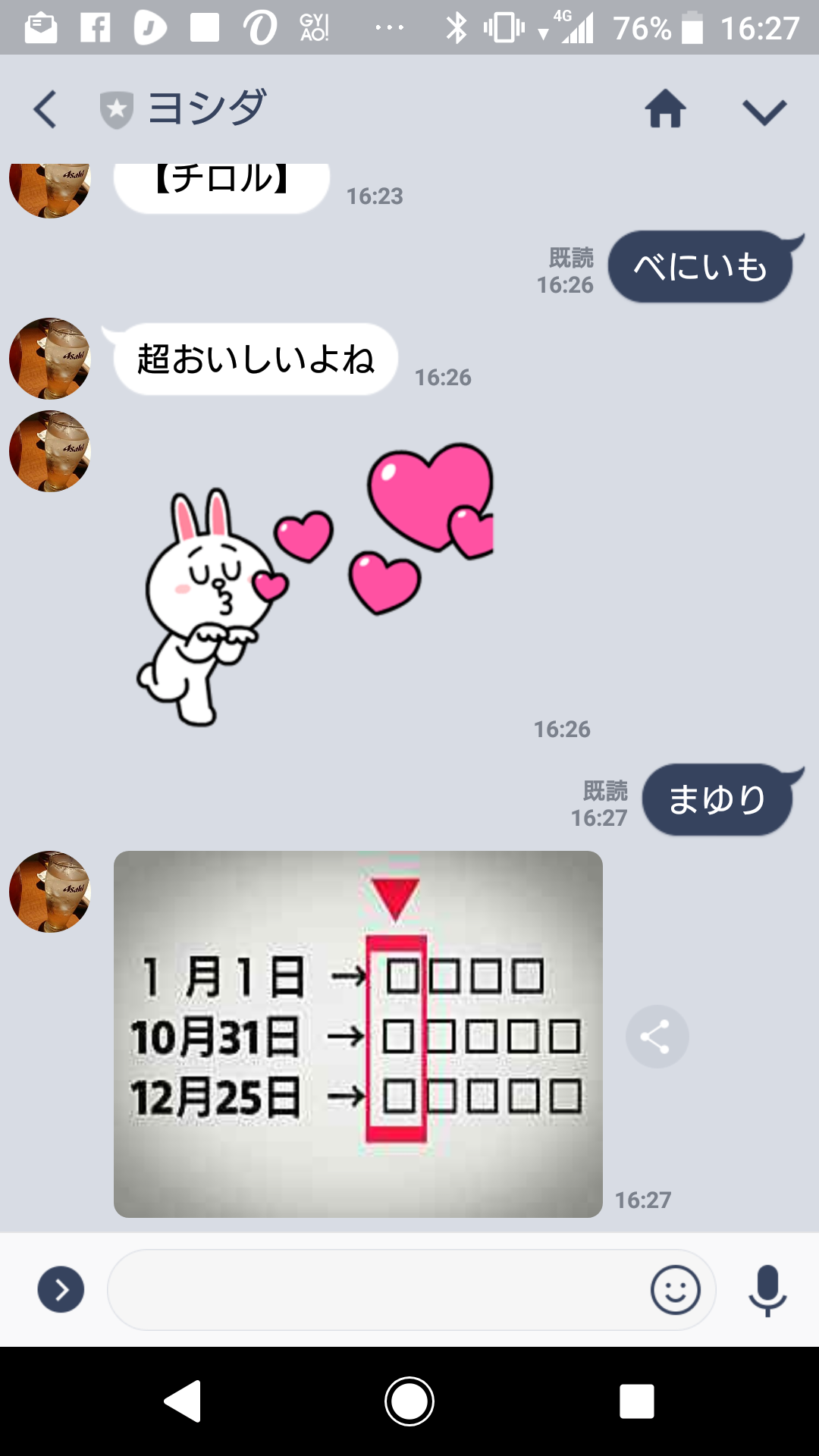The image size is (819, 1456).
Task: Share the date quiz image
Action: tap(657, 1037)
